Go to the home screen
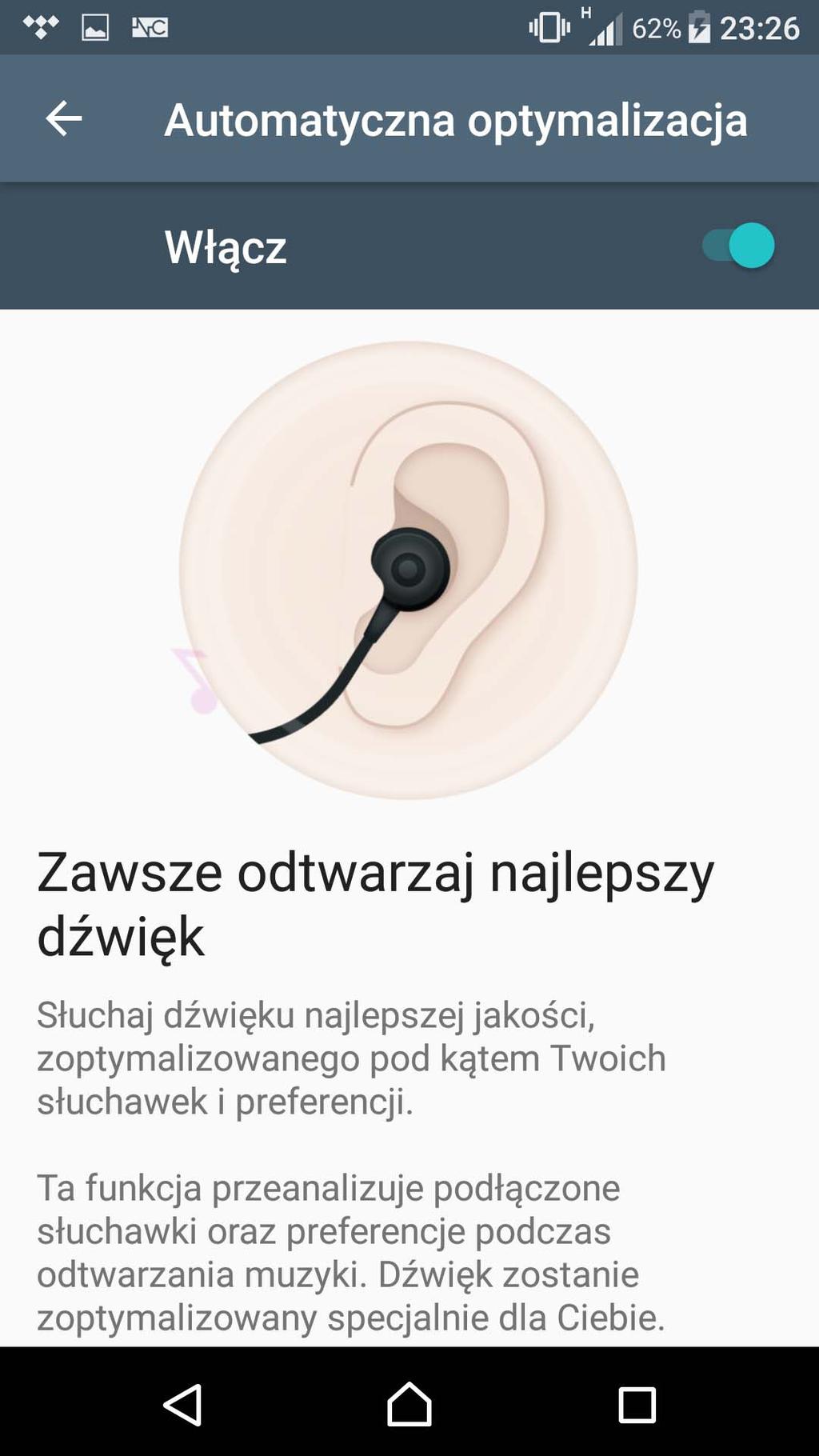This screenshot has height=1456, width=819. (x=409, y=1404)
